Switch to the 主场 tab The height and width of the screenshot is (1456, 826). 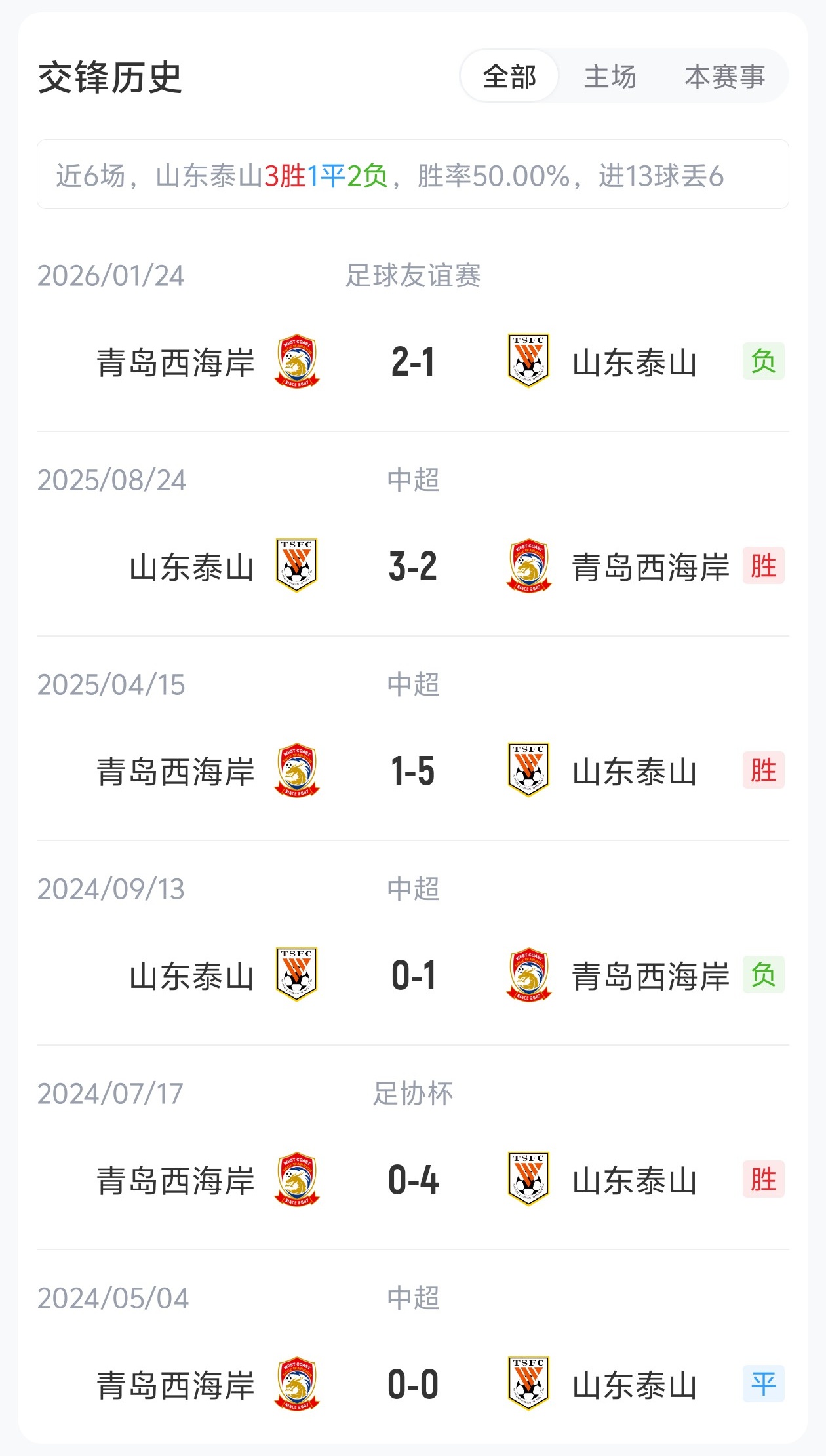(x=610, y=76)
